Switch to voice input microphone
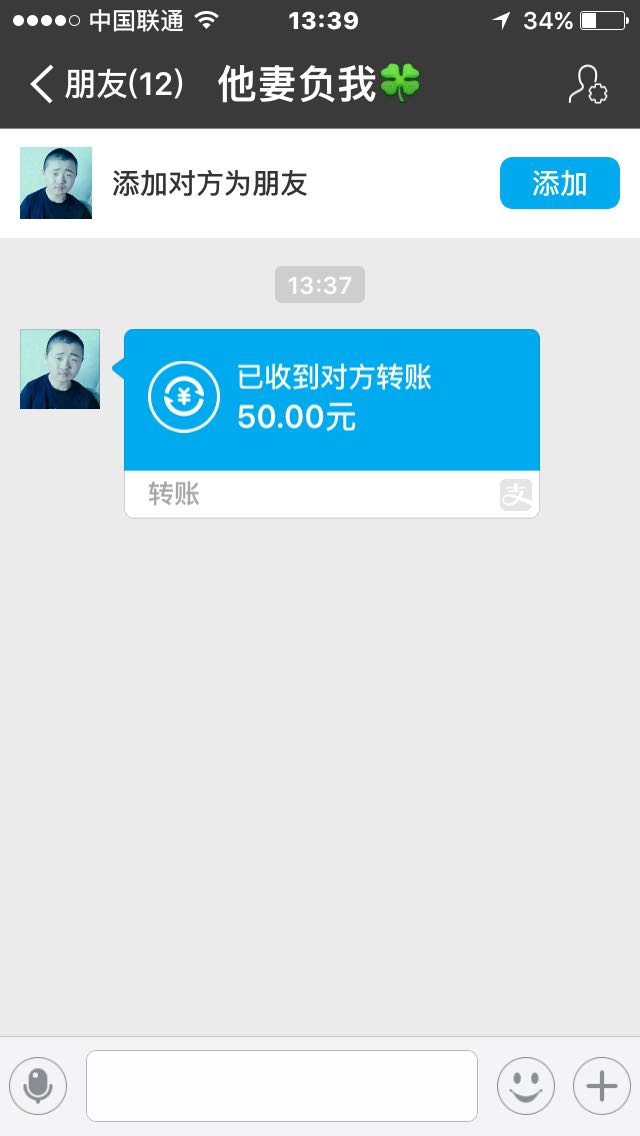Image resolution: width=640 pixels, height=1136 pixels. click(x=38, y=1085)
